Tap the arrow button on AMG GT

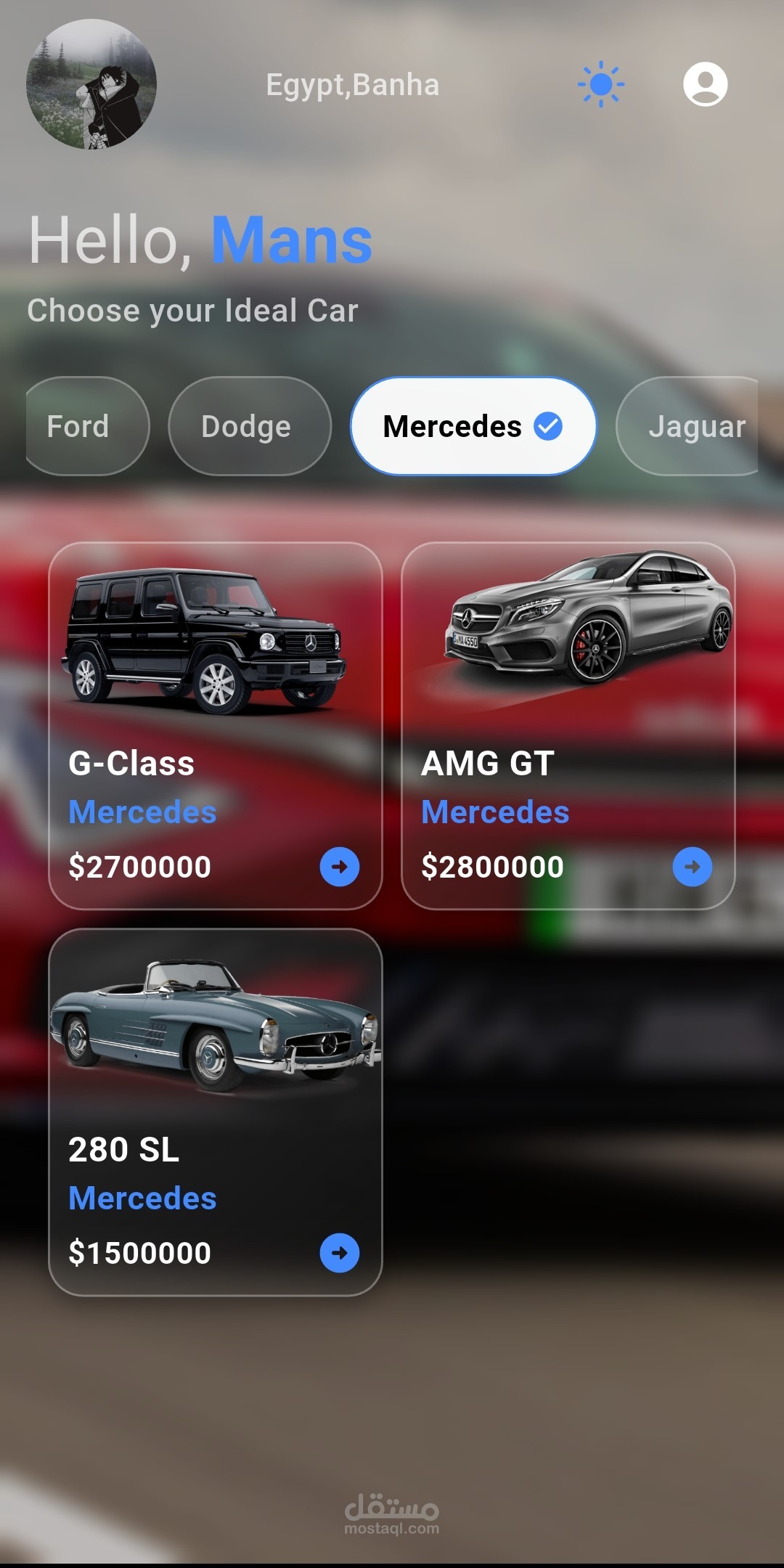click(693, 867)
